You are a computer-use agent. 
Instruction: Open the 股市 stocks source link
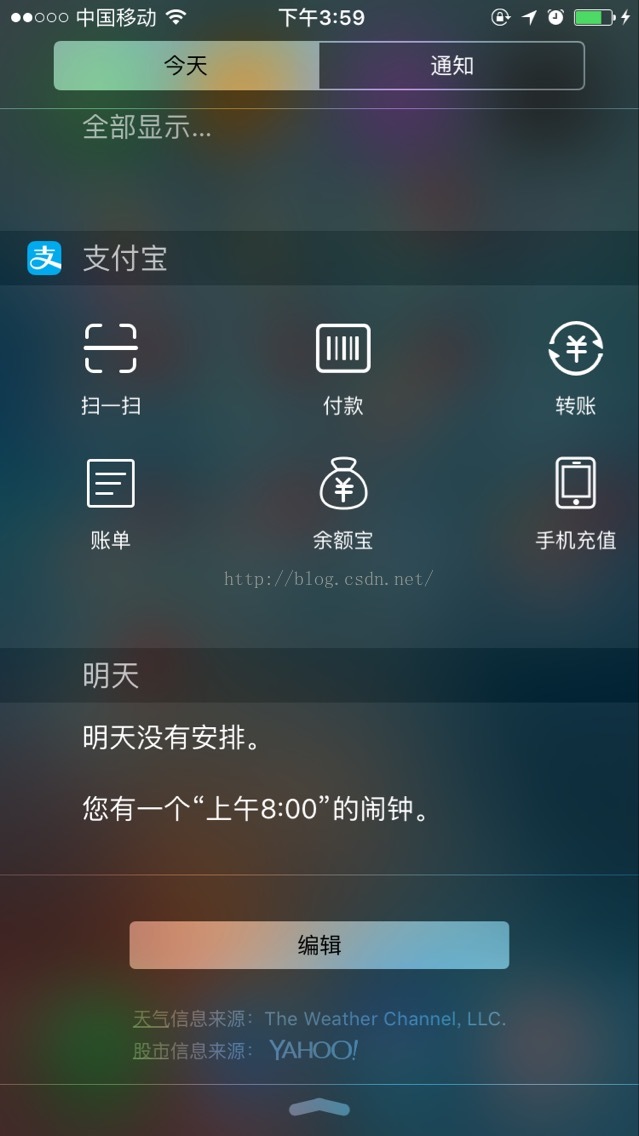151,1051
